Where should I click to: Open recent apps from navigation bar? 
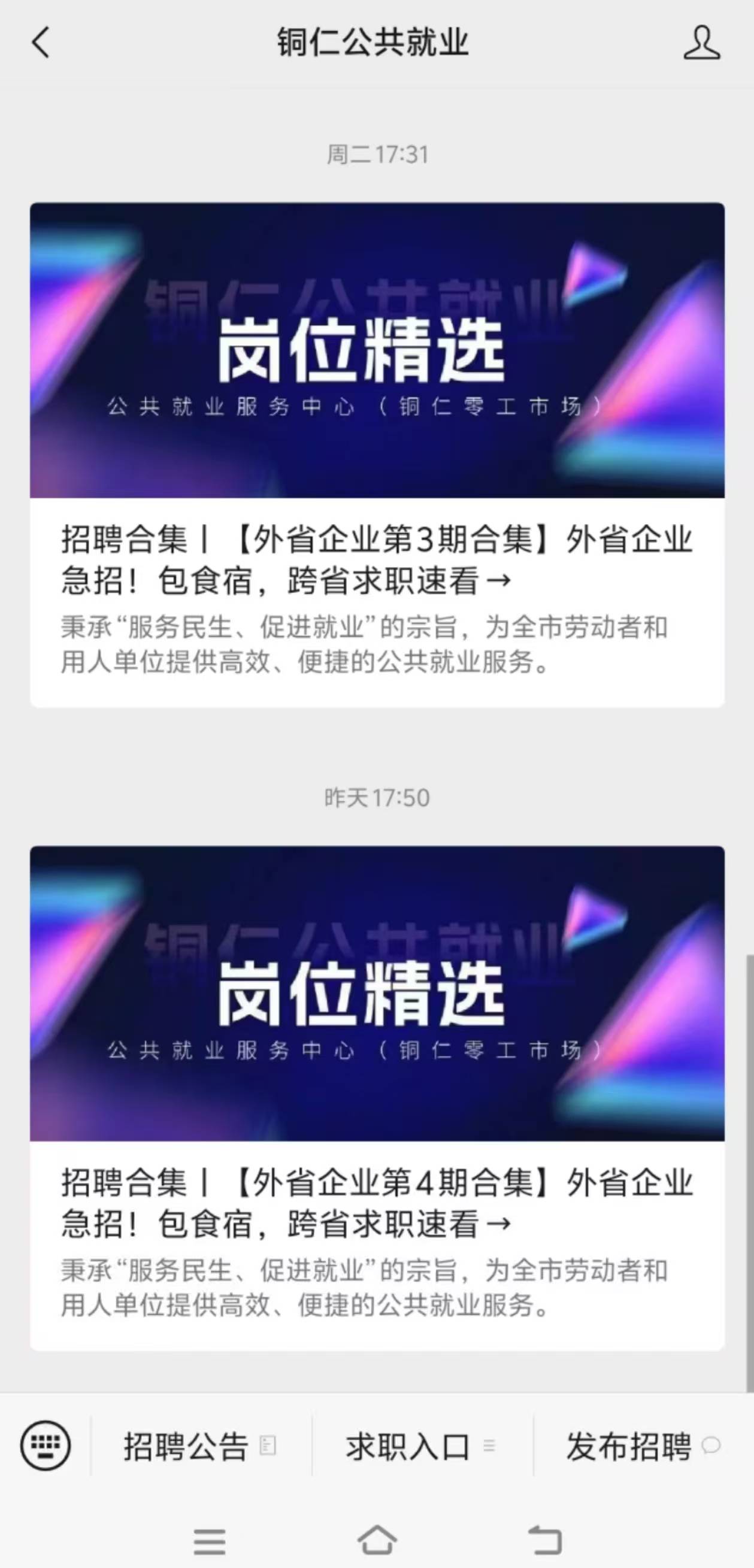coord(210,1541)
